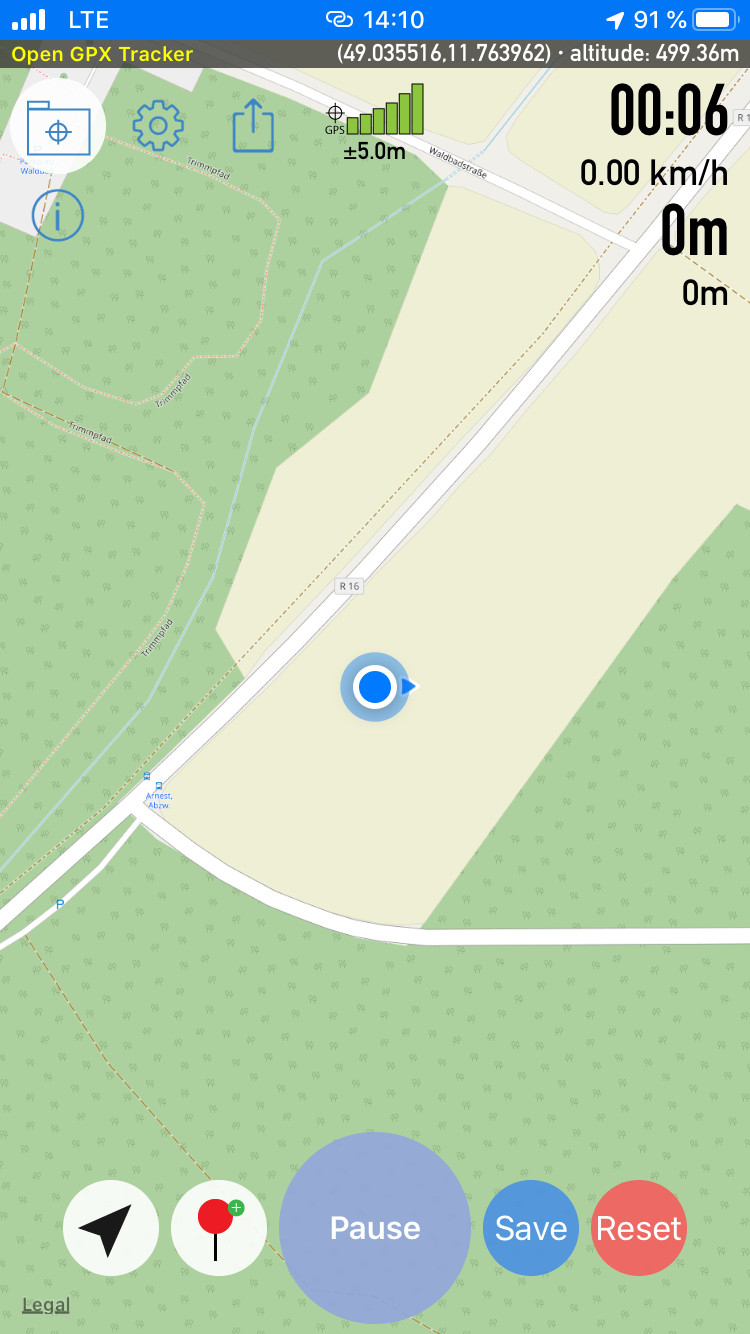
Task: Open the GPX files folder
Action: click(58, 127)
